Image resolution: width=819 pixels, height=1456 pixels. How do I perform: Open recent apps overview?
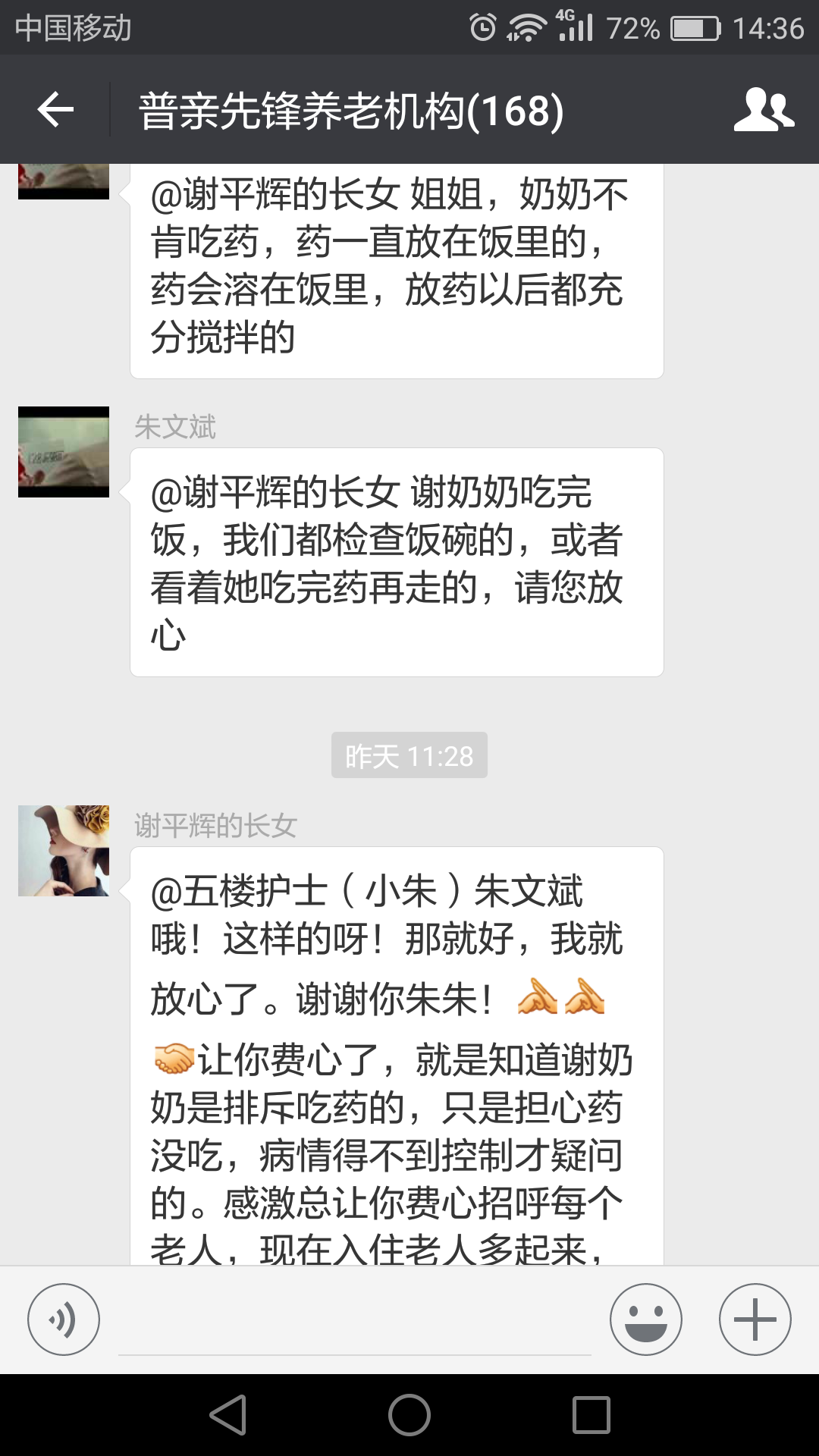[591, 1415]
